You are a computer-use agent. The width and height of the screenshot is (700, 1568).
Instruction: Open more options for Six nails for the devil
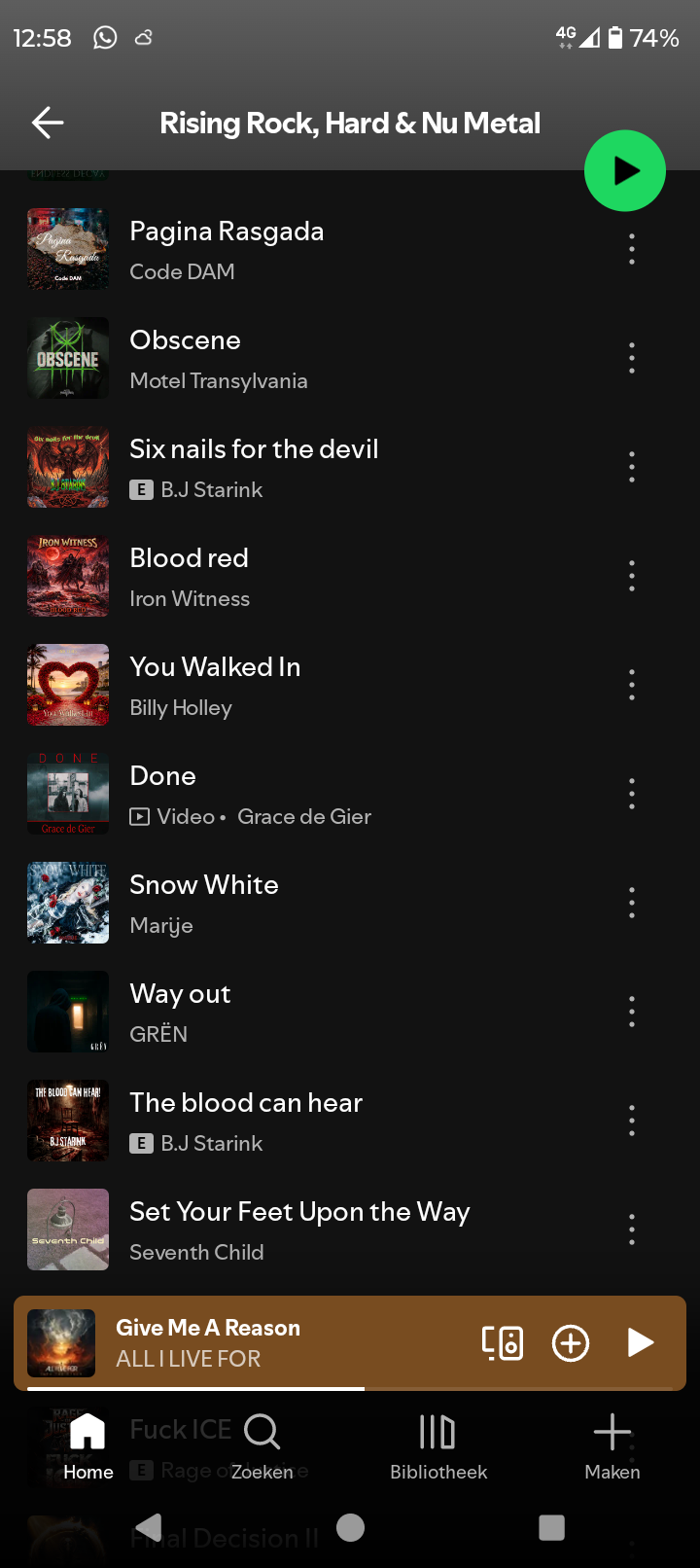(x=632, y=467)
